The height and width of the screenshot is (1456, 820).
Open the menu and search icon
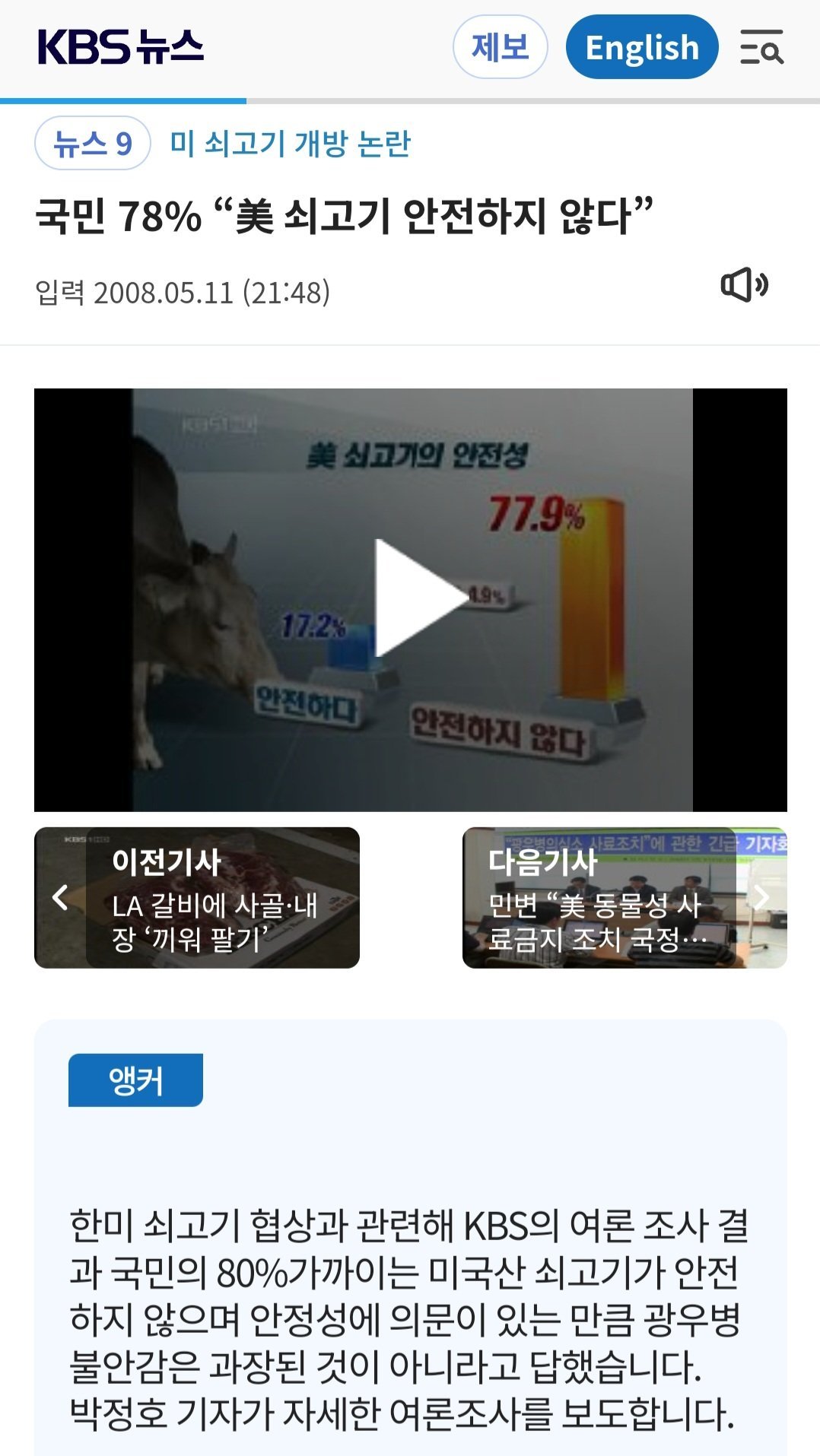tap(761, 47)
